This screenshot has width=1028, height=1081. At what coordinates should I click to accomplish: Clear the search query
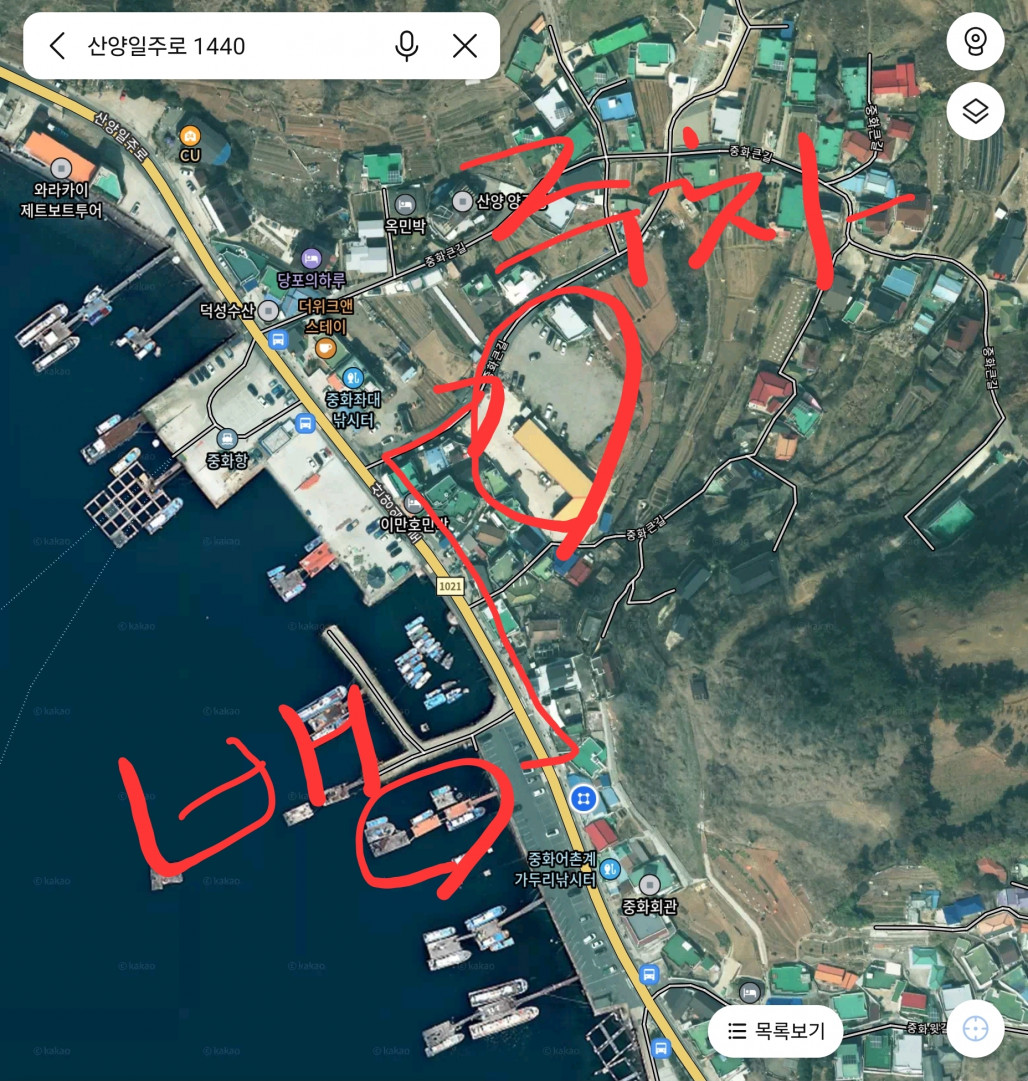(465, 45)
